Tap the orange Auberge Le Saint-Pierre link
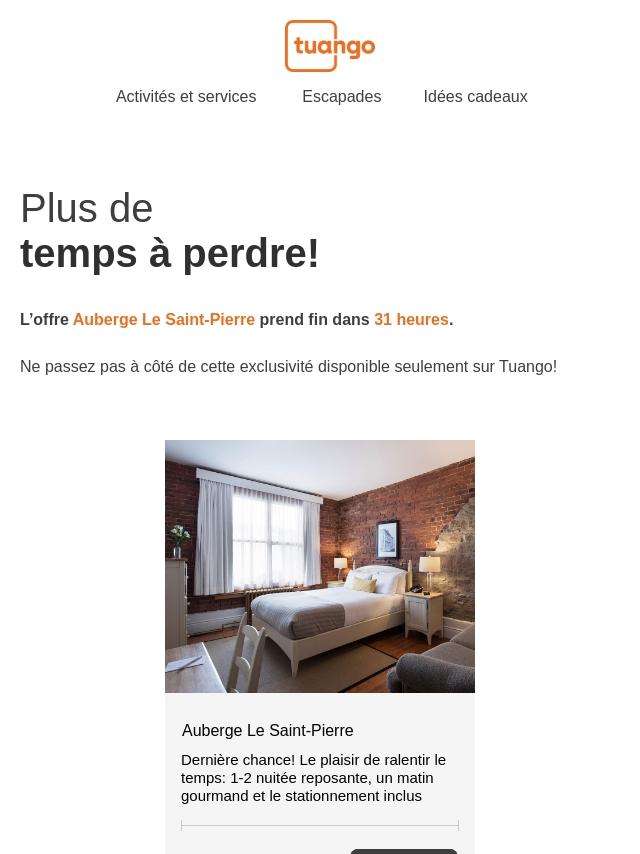 (x=164, y=320)
